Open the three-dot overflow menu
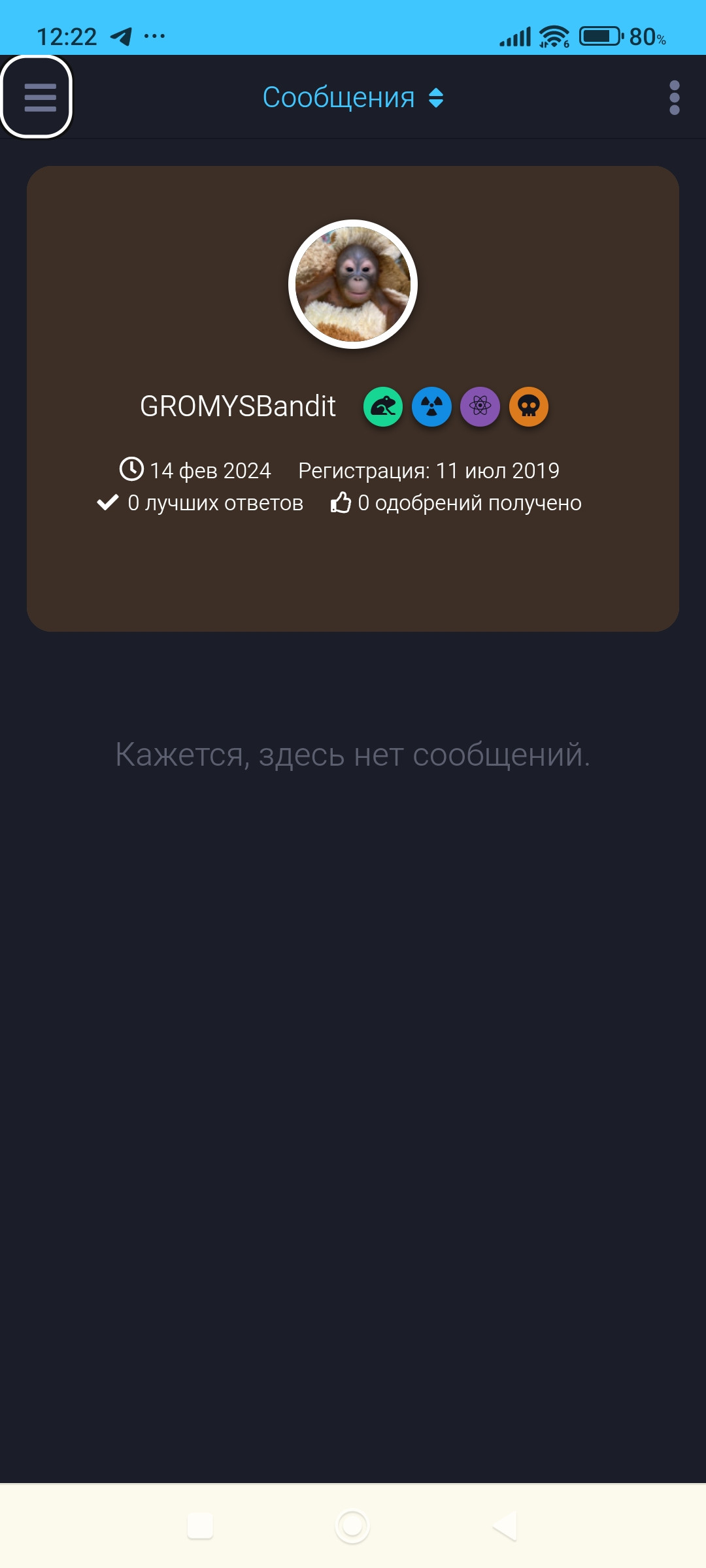The width and height of the screenshot is (706, 1568). 675,97
